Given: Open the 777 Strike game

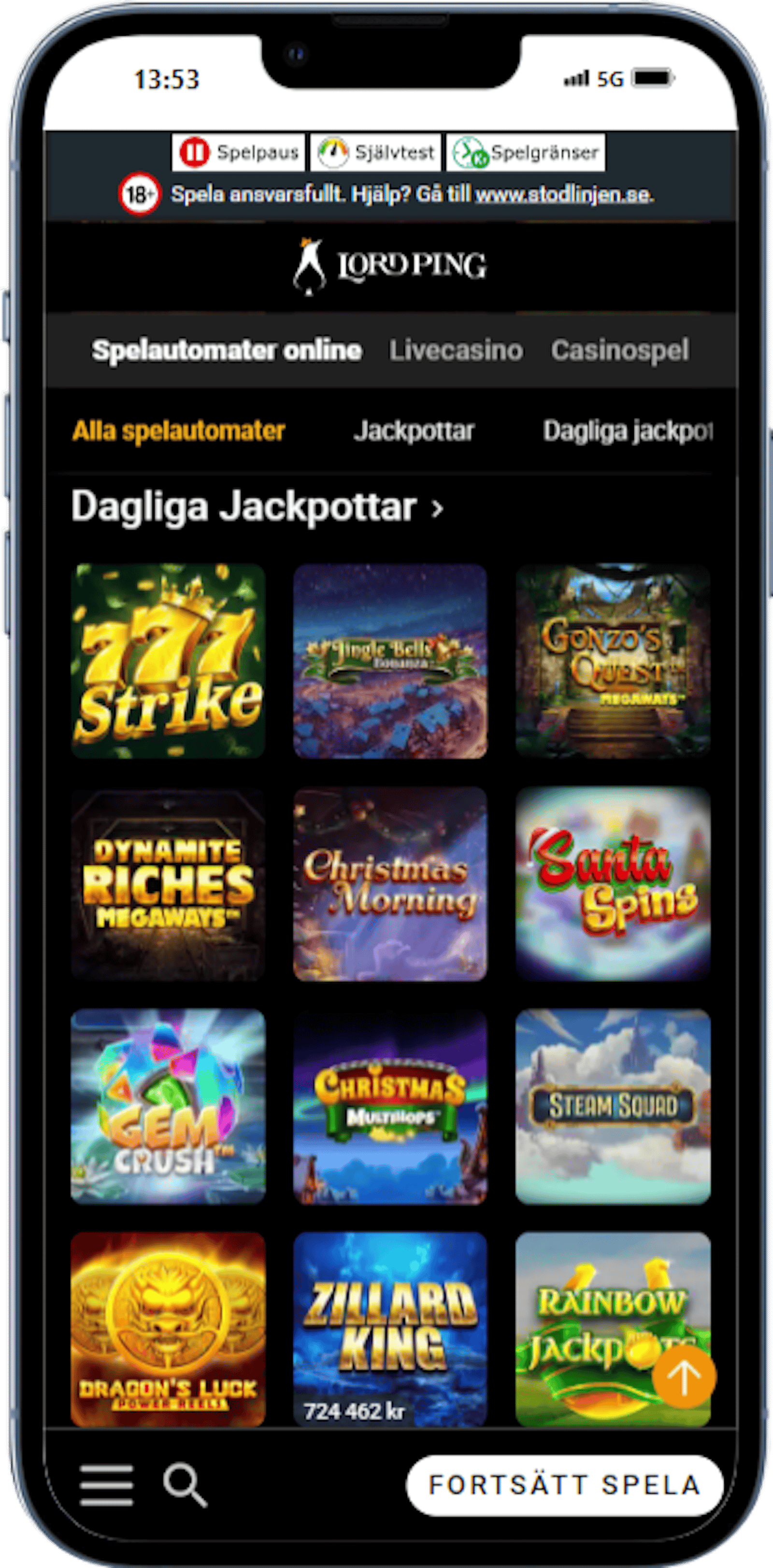Looking at the screenshot, I should (x=168, y=661).
